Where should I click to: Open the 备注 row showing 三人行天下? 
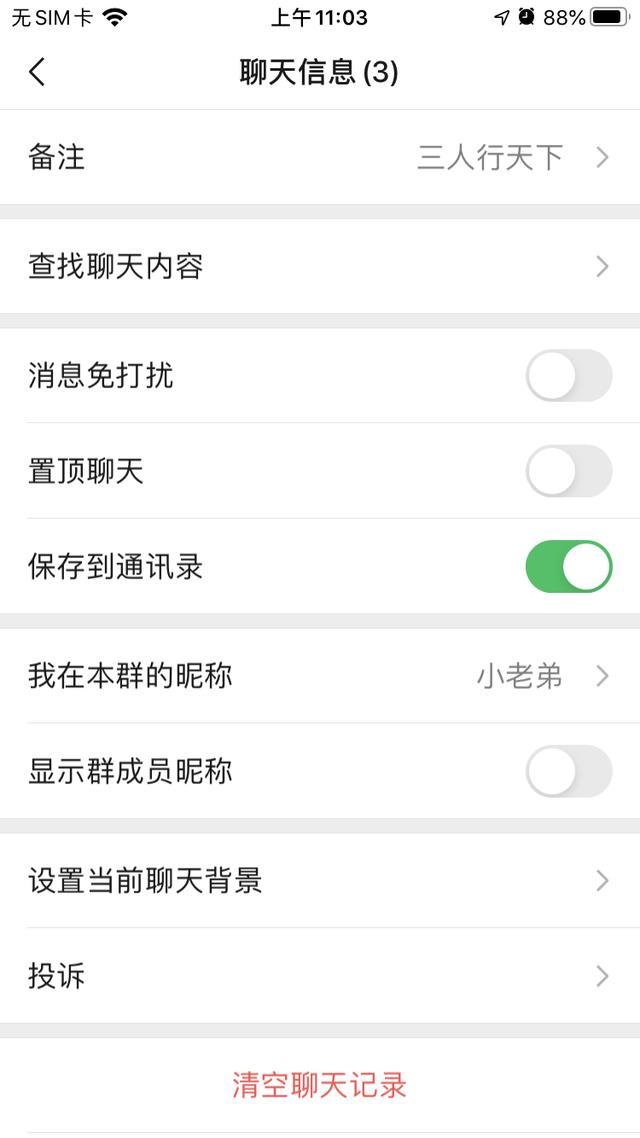[320, 157]
